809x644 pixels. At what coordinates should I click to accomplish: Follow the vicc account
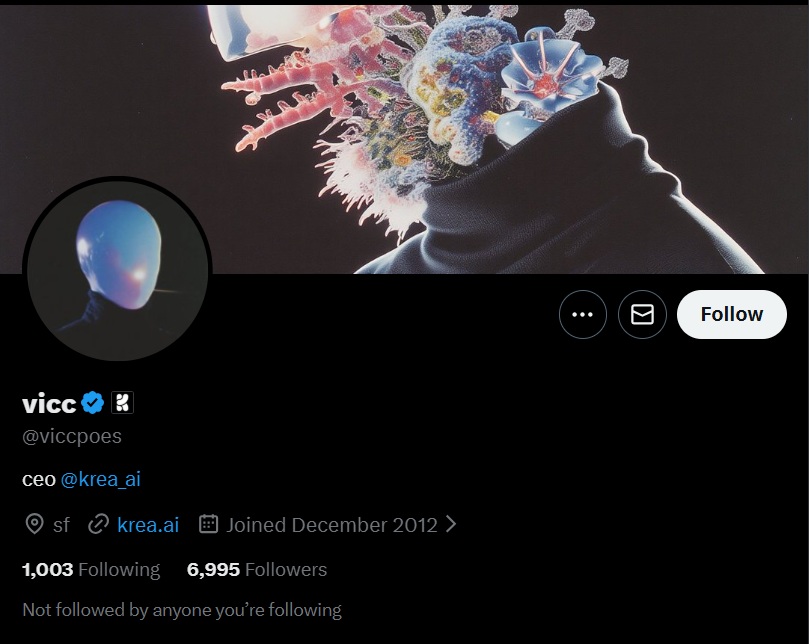coord(731,314)
